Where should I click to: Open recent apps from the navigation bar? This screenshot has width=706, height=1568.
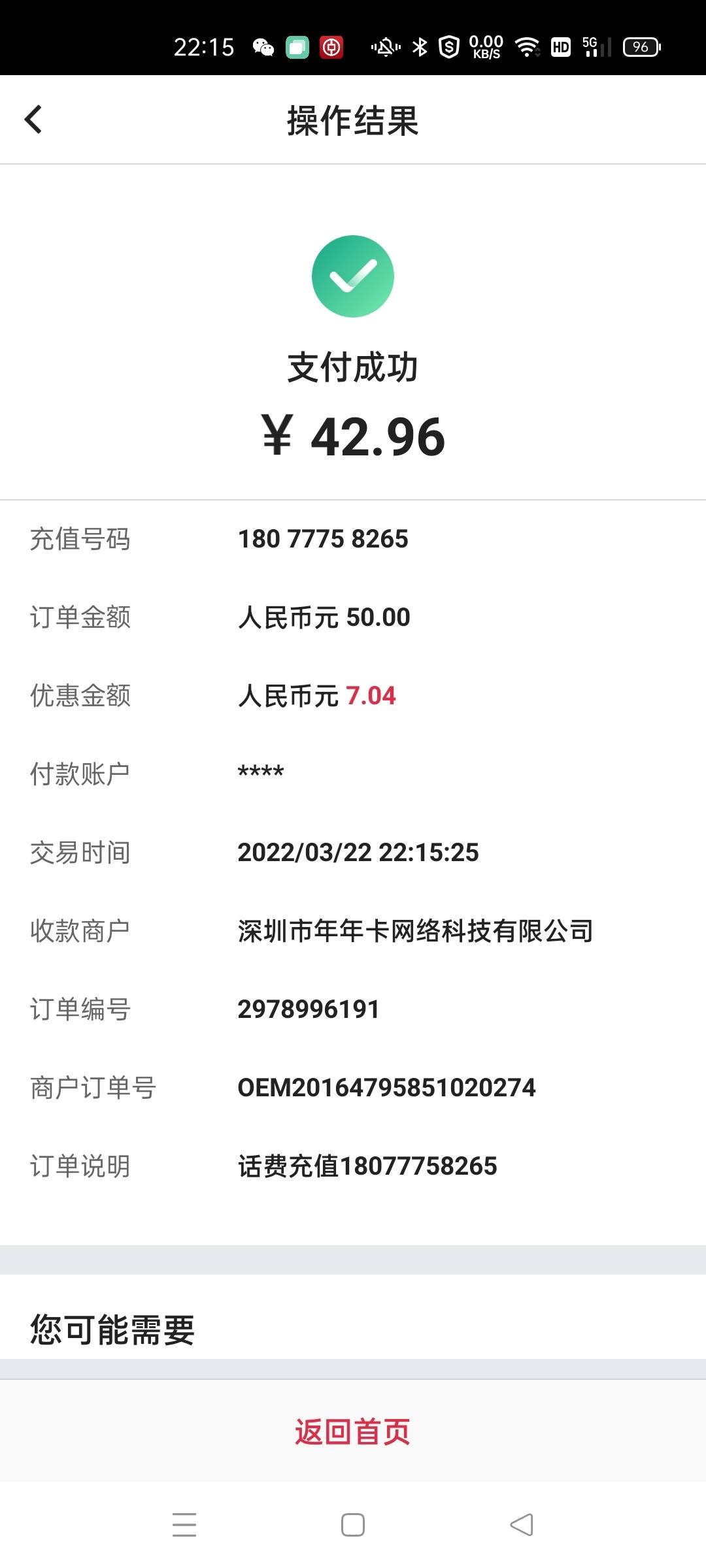coord(184,1525)
